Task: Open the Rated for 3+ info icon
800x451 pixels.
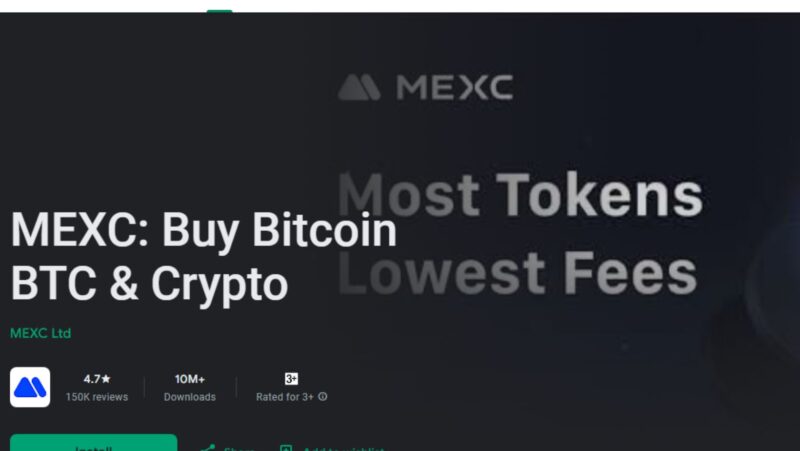Action: 323,397
